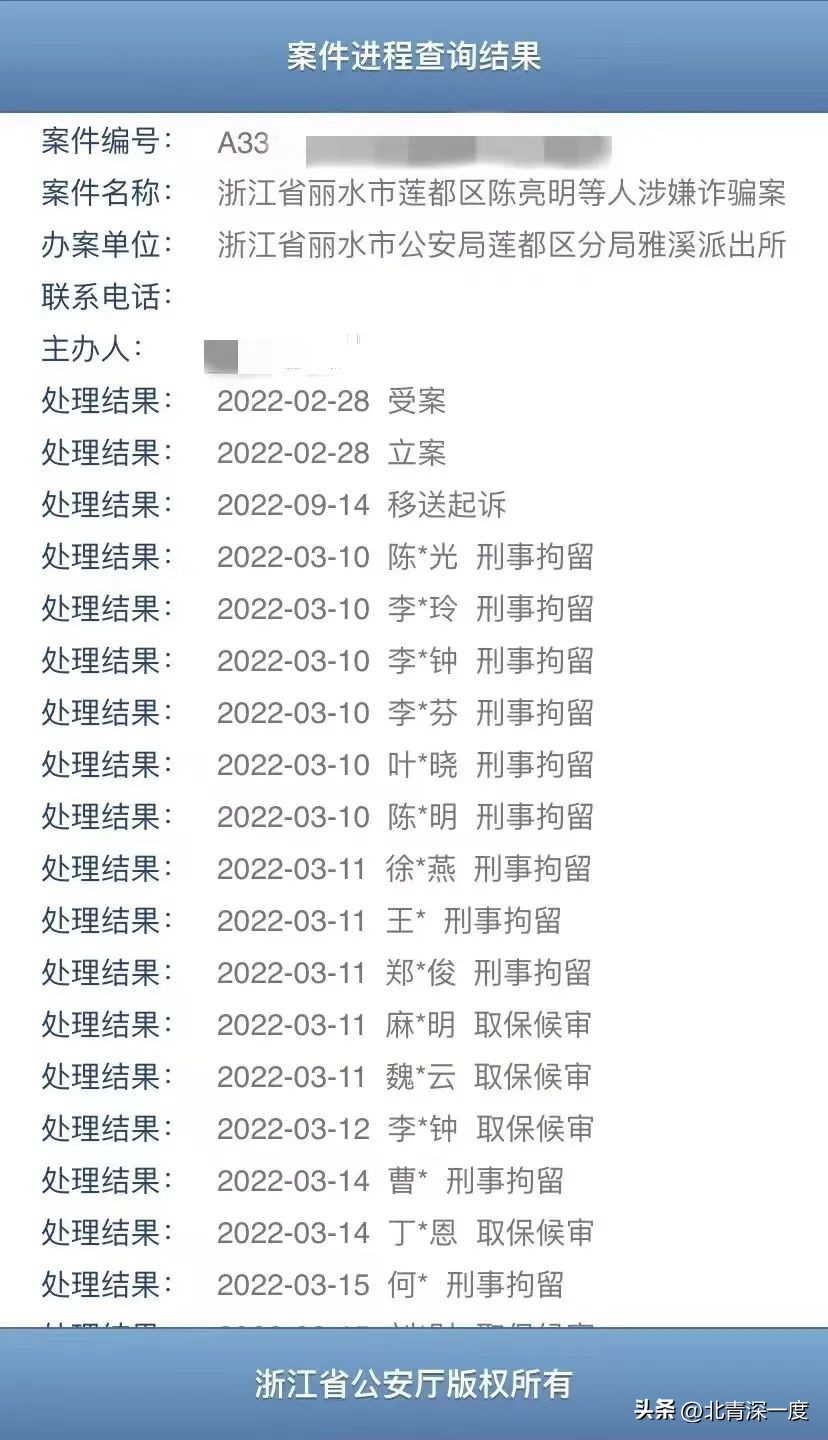Click the 浙江省公安厅版权所有 footer text
The height and width of the screenshot is (1440, 828).
pyautogui.click(x=414, y=1386)
